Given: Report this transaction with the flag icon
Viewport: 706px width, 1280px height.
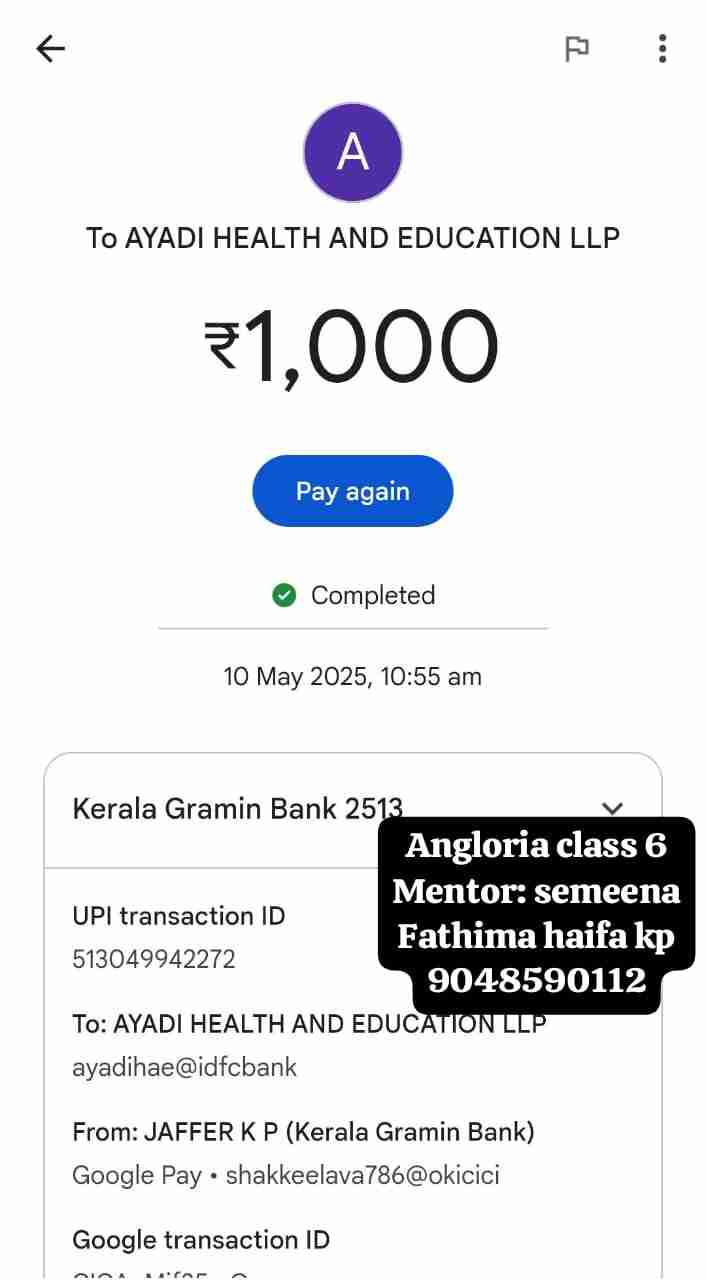Looking at the screenshot, I should (577, 48).
